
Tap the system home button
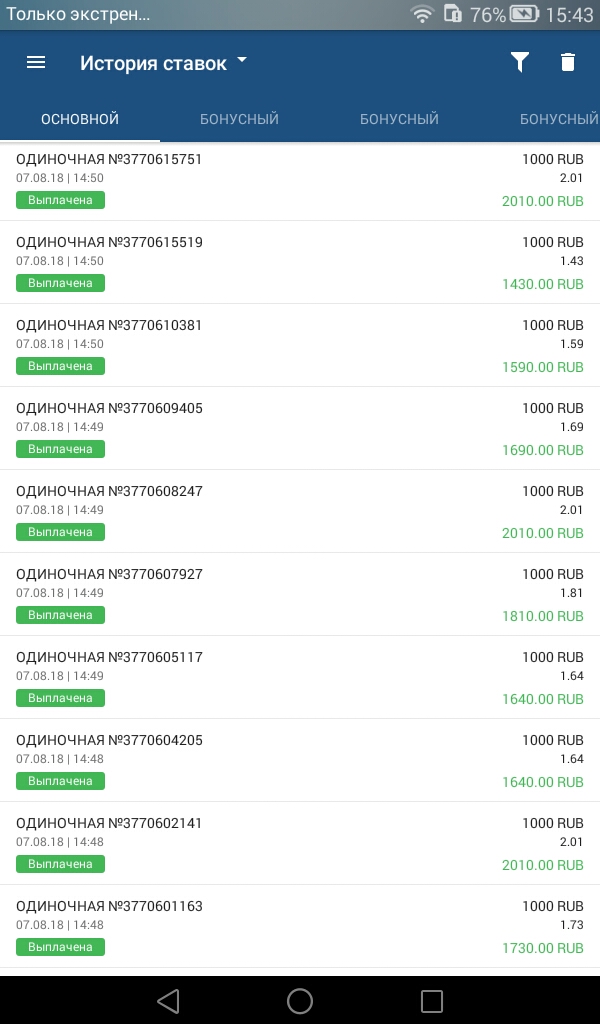pyautogui.click(x=300, y=1000)
